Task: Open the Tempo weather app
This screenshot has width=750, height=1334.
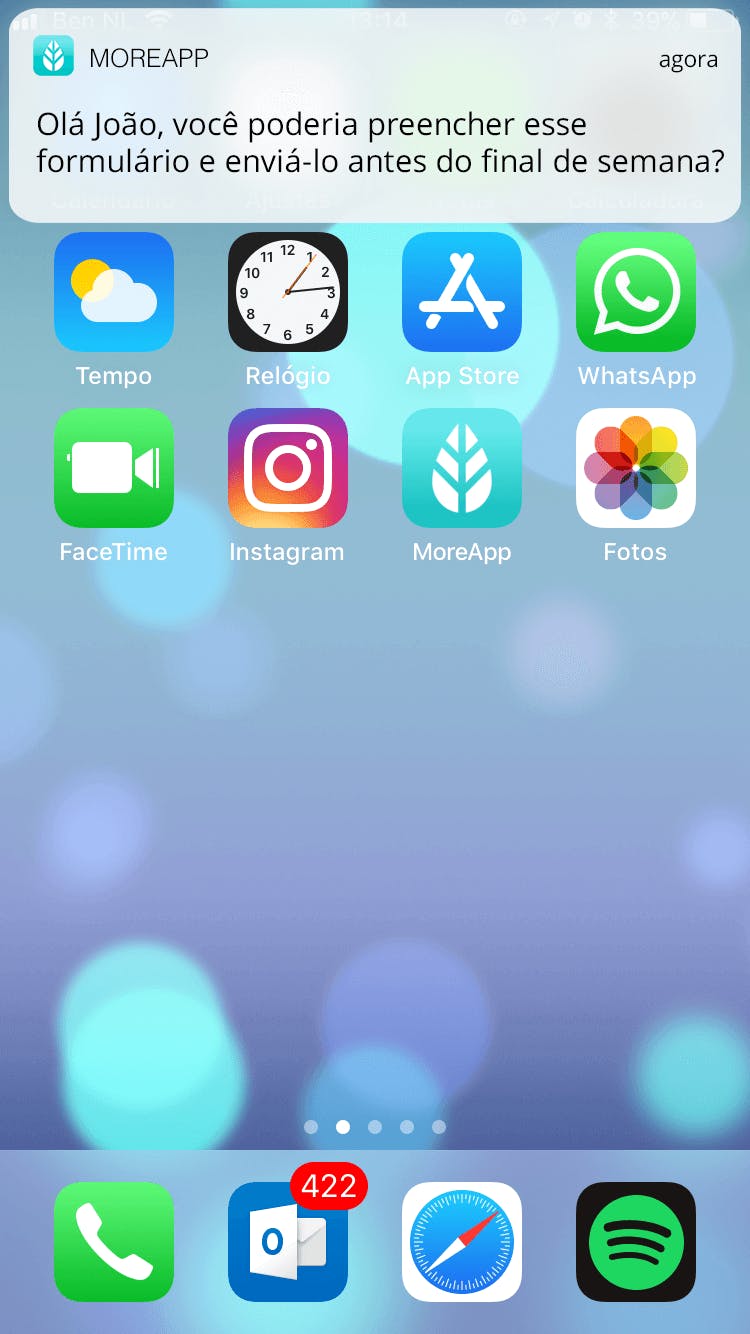Action: click(x=114, y=292)
